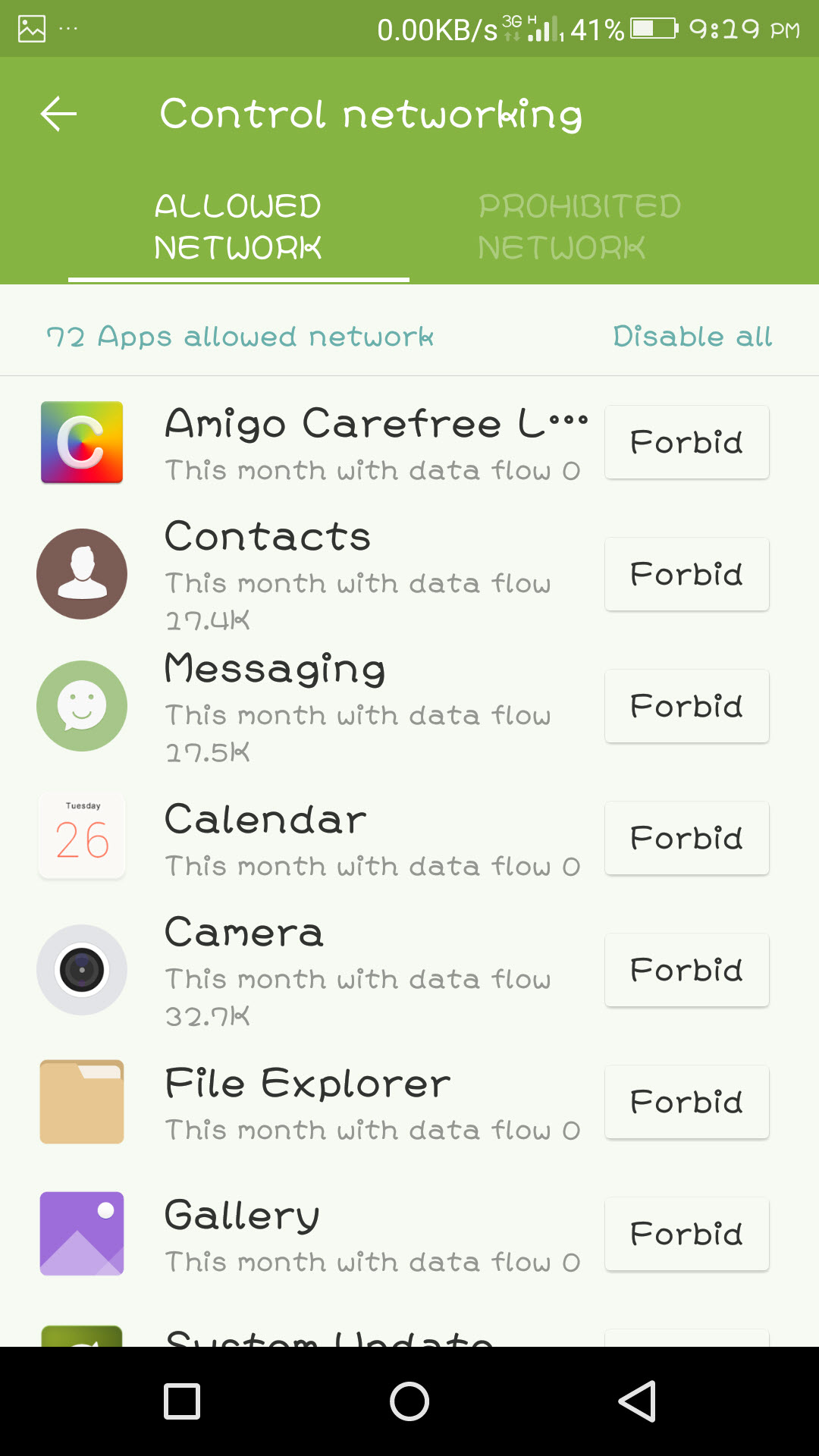Screen dimensions: 819x1456
Task: Select the Allowed Network tab
Action: coord(238,227)
